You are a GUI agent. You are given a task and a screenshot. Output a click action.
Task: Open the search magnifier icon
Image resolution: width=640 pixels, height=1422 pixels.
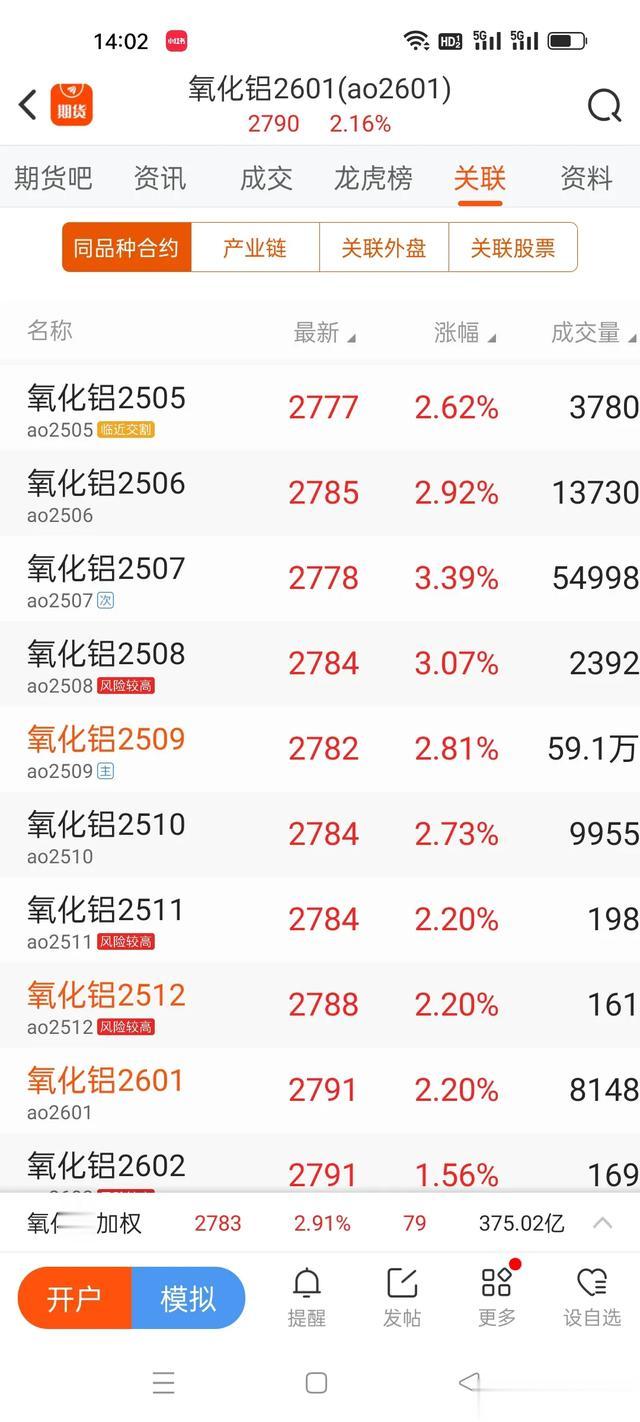pyautogui.click(x=604, y=104)
